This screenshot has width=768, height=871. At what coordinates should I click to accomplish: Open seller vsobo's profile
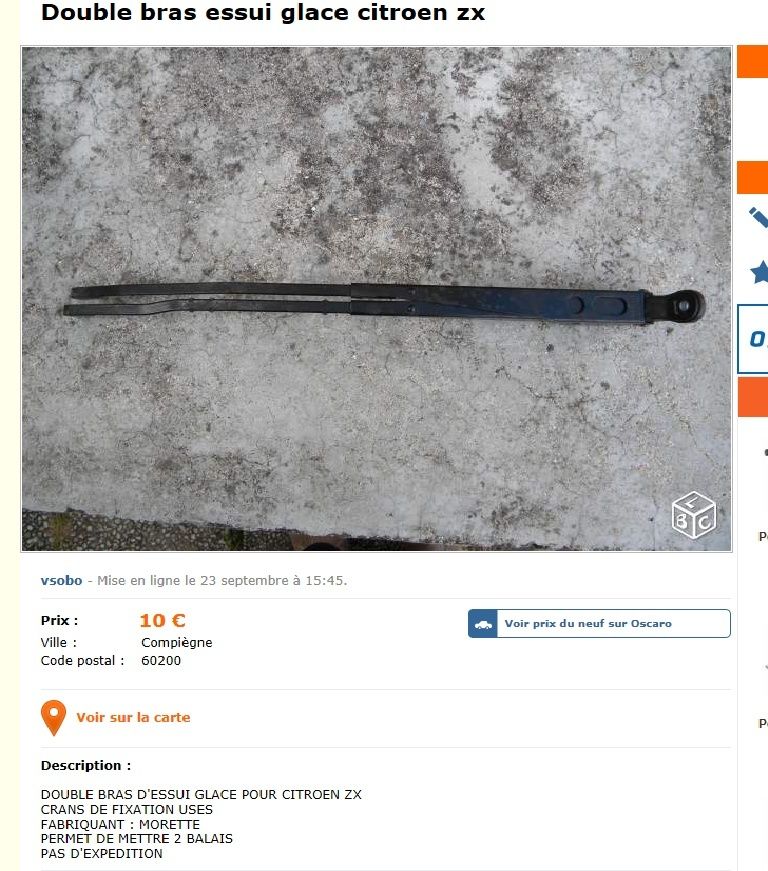coord(61,581)
